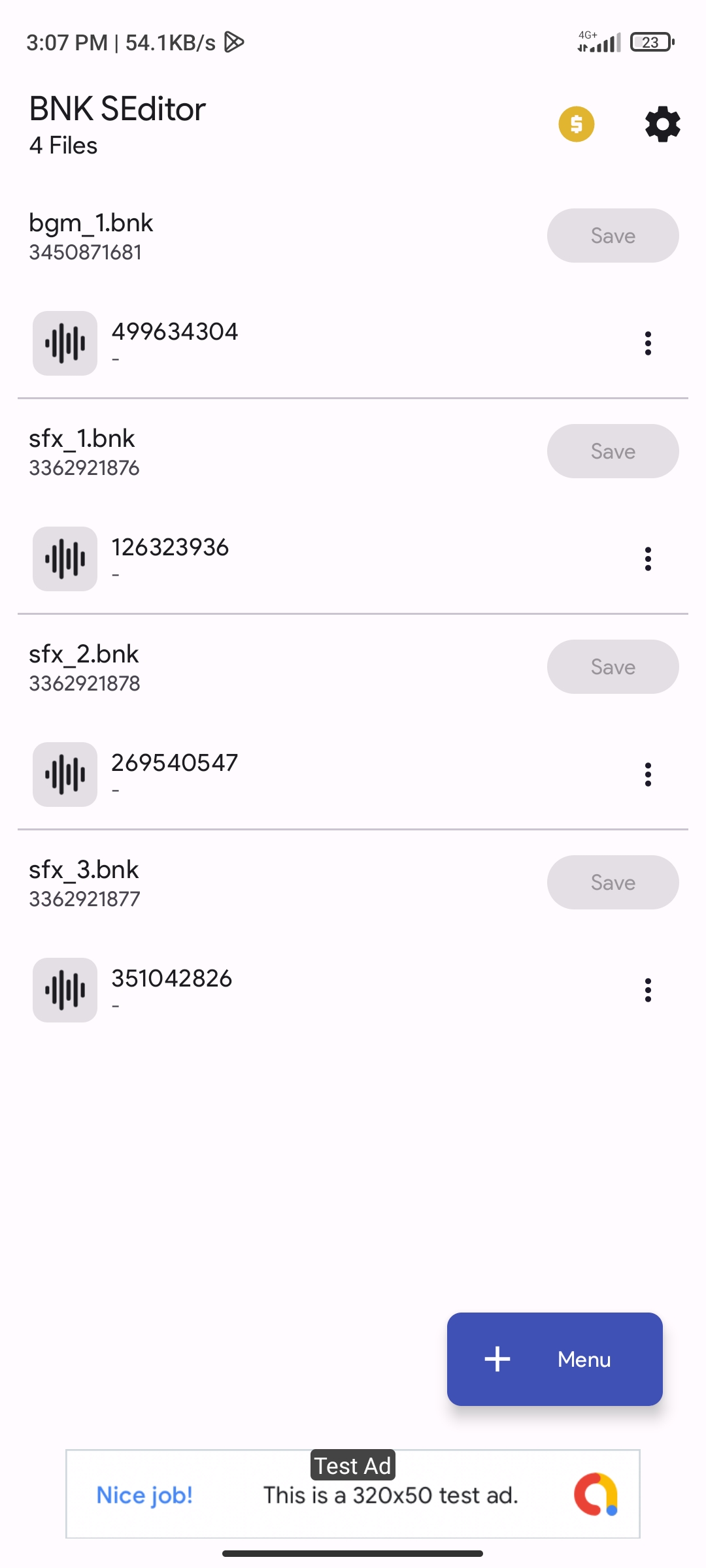706x1568 pixels.
Task: Save the sfx_3.bnk file
Action: [613, 883]
